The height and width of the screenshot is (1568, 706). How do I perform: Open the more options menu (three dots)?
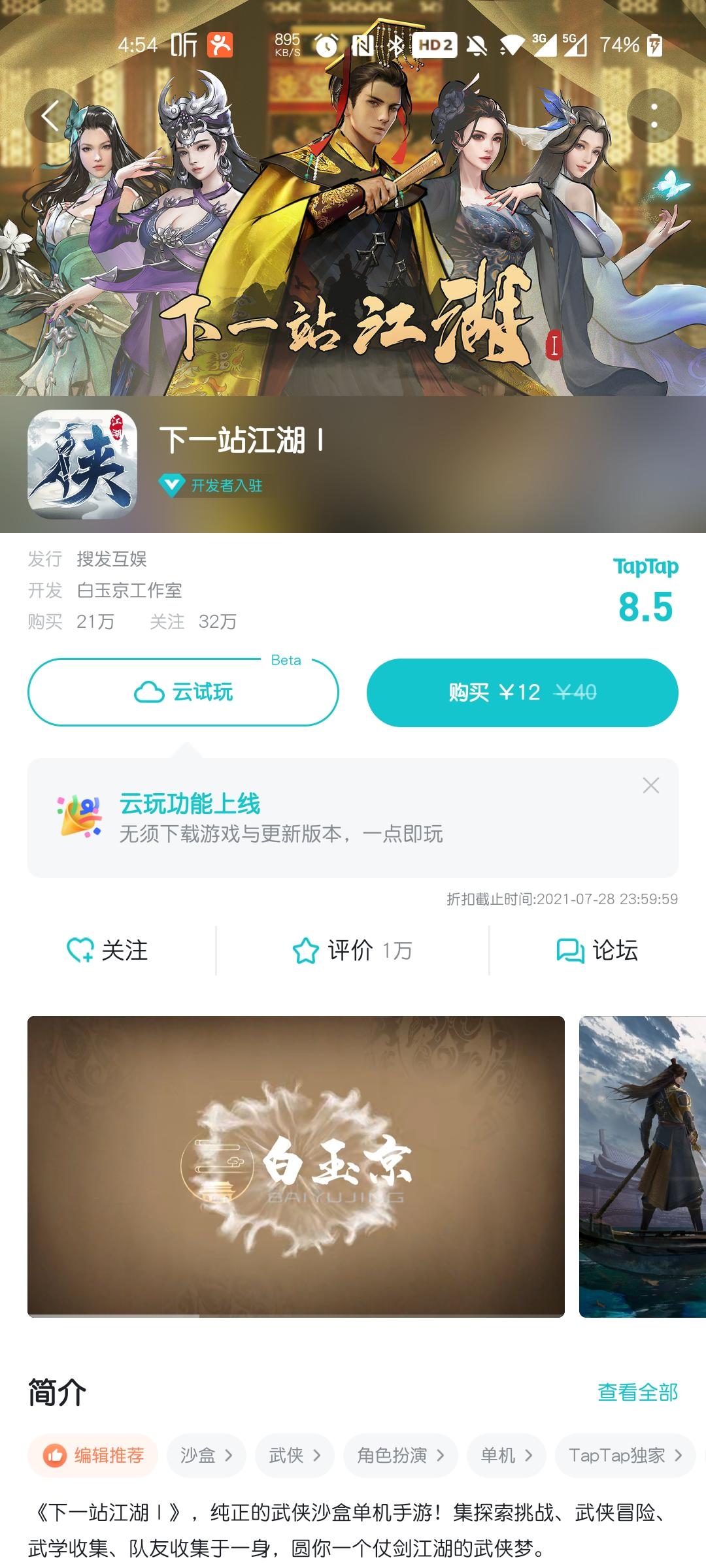(654, 116)
